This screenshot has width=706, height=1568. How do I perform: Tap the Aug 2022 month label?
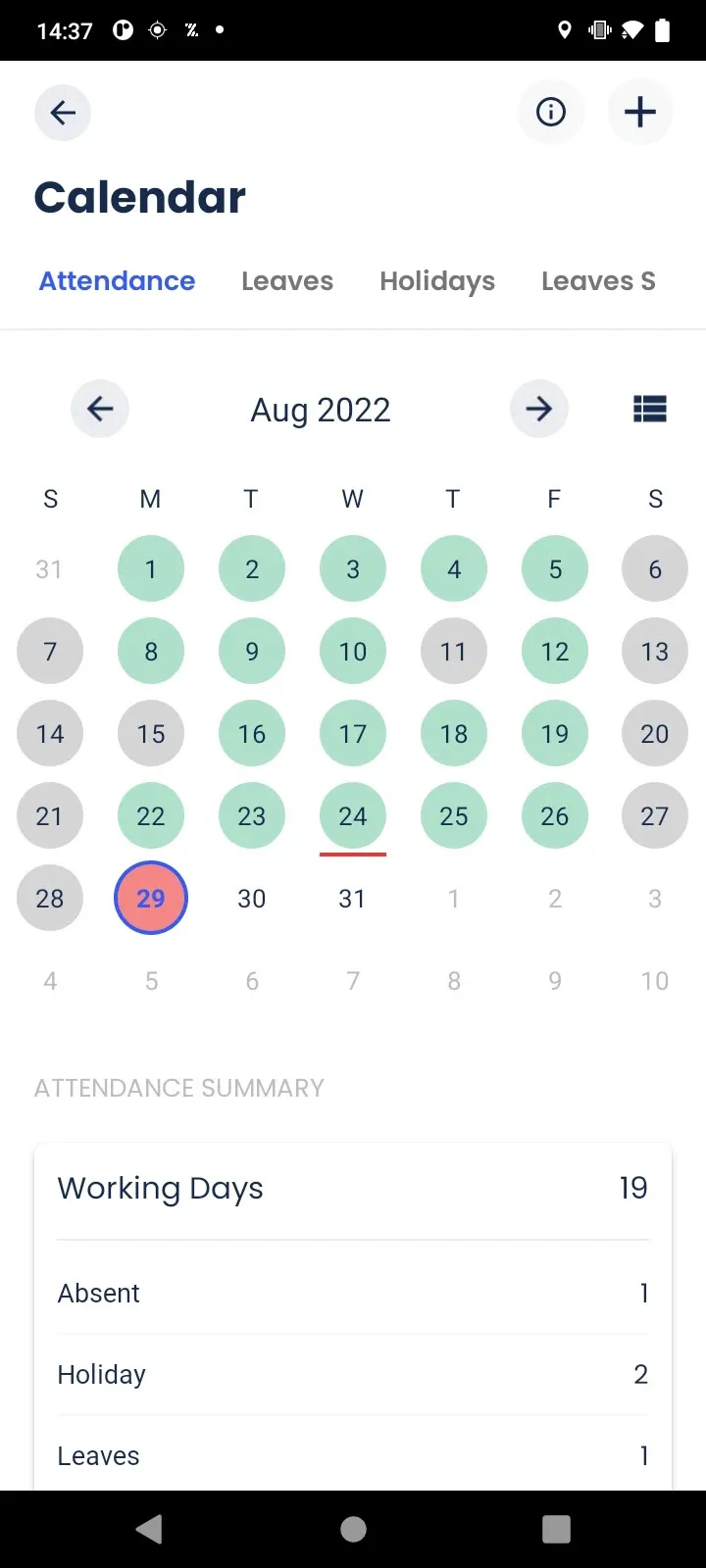[x=321, y=410]
